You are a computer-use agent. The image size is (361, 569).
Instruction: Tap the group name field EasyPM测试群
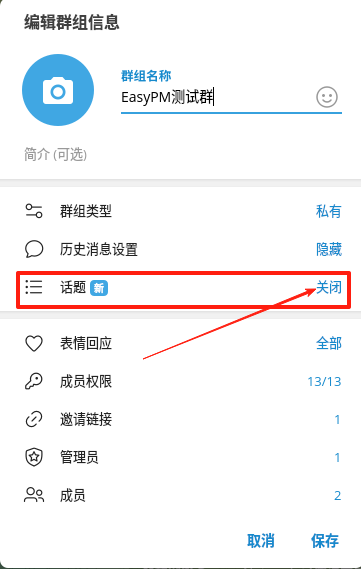(x=217, y=97)
